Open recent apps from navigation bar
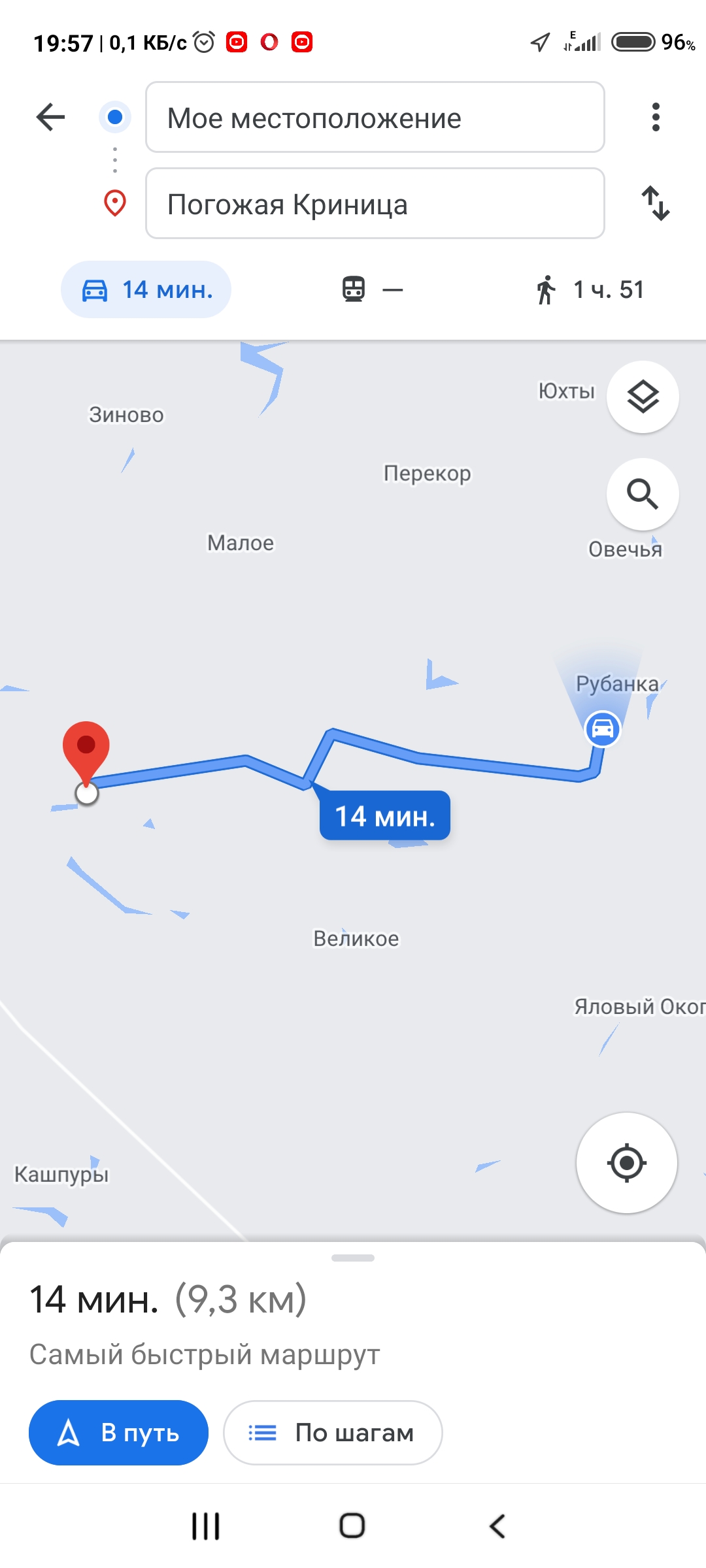706x1568 pixels. tap(205, 1526)
